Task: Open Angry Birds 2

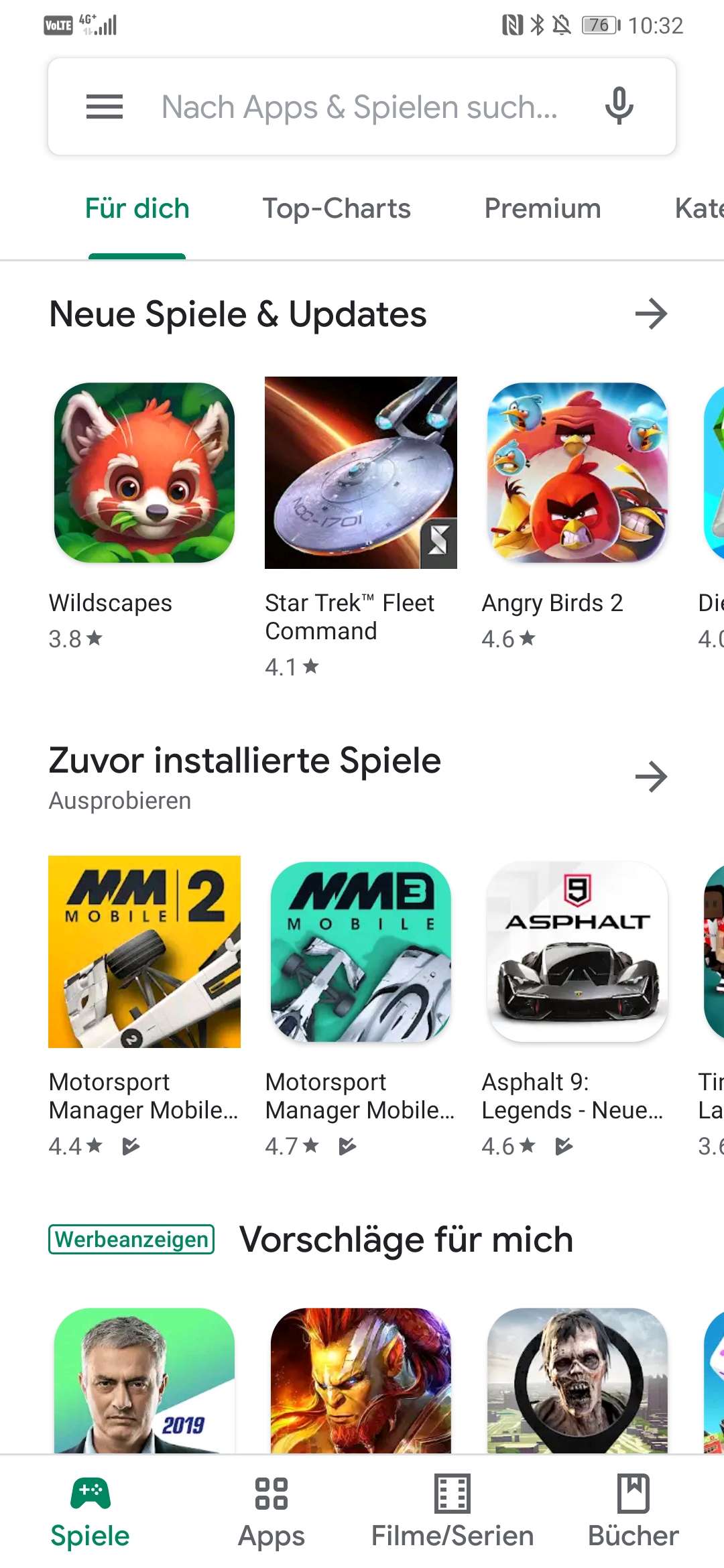Action: (577, 473)
